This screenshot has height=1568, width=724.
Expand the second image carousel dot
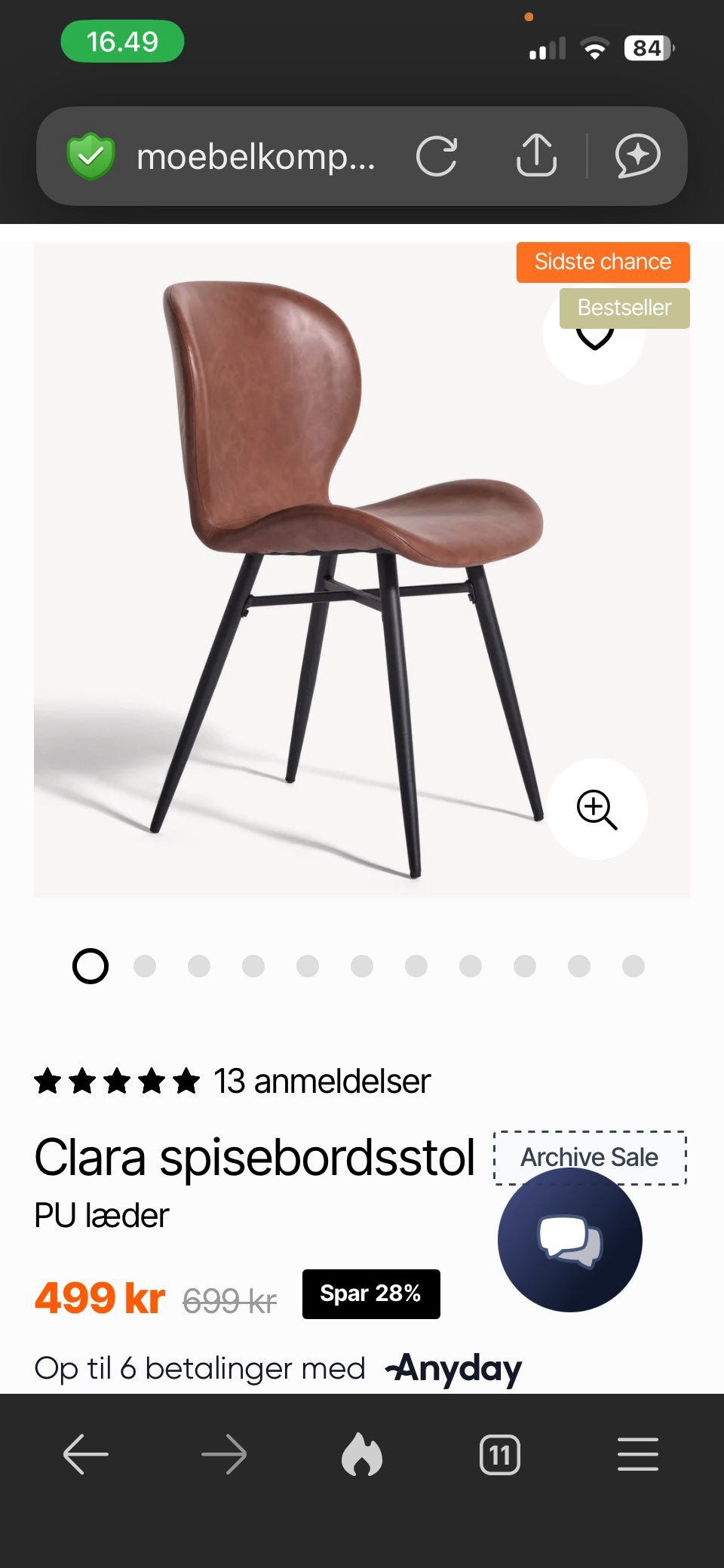145,965
